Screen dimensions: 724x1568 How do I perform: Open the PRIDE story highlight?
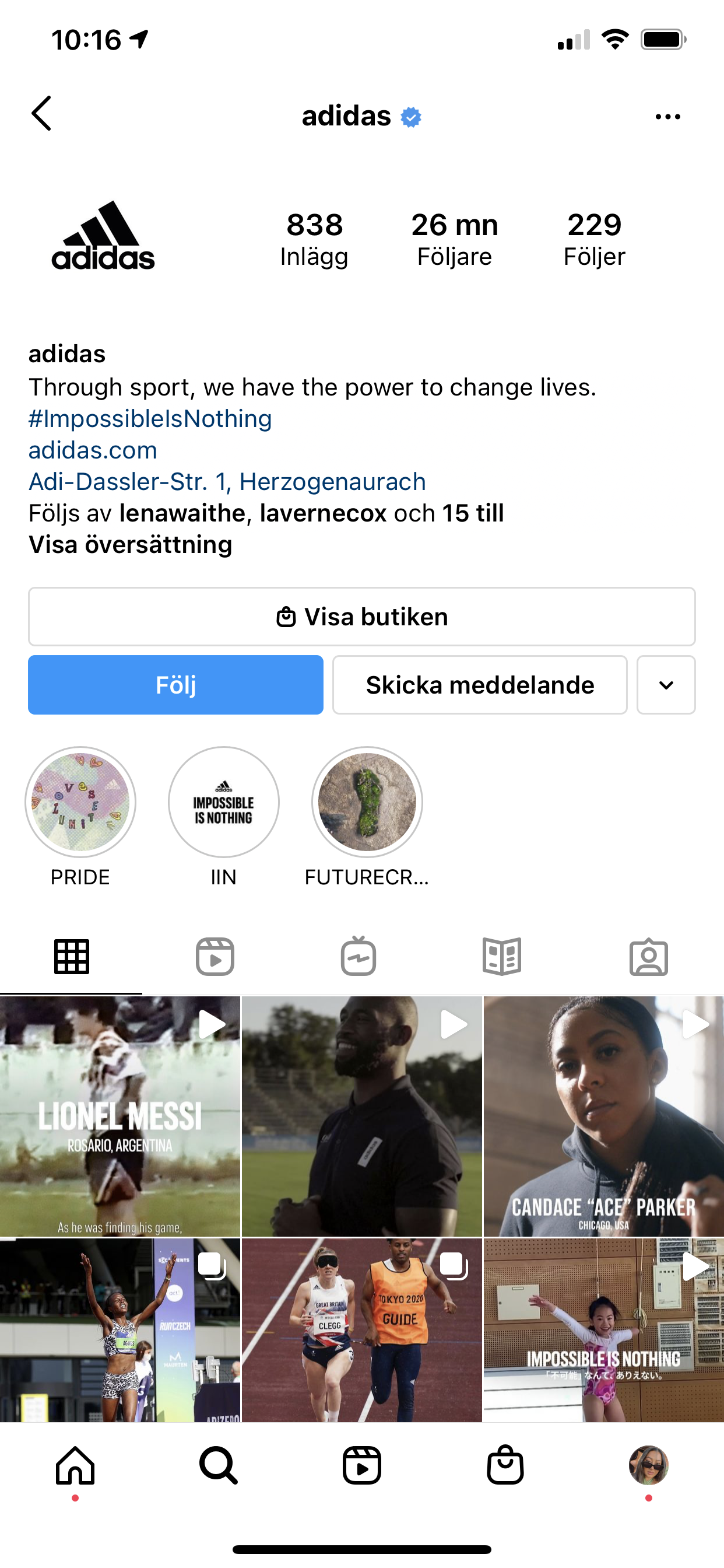pyautogui.click(x=80, y=802)
